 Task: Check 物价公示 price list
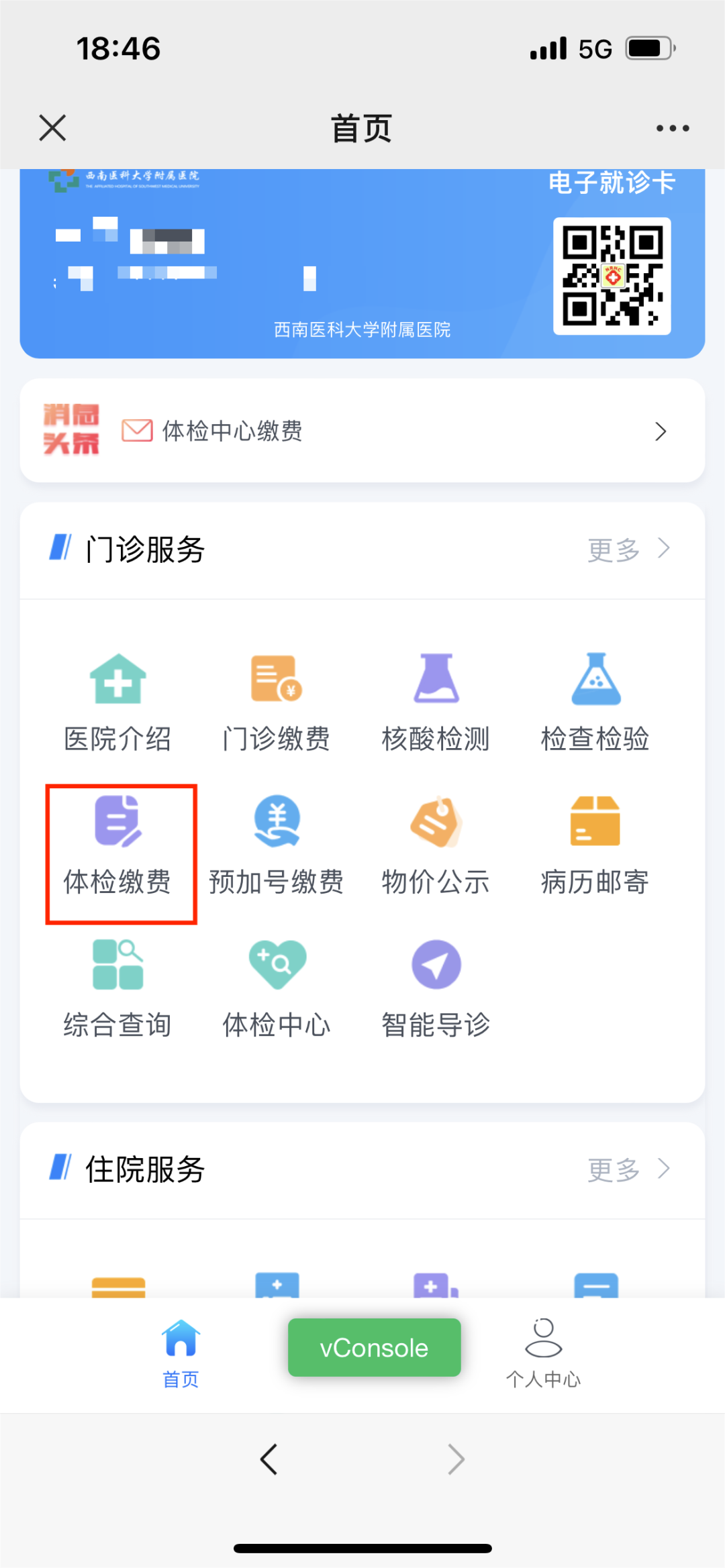(436, 847)
